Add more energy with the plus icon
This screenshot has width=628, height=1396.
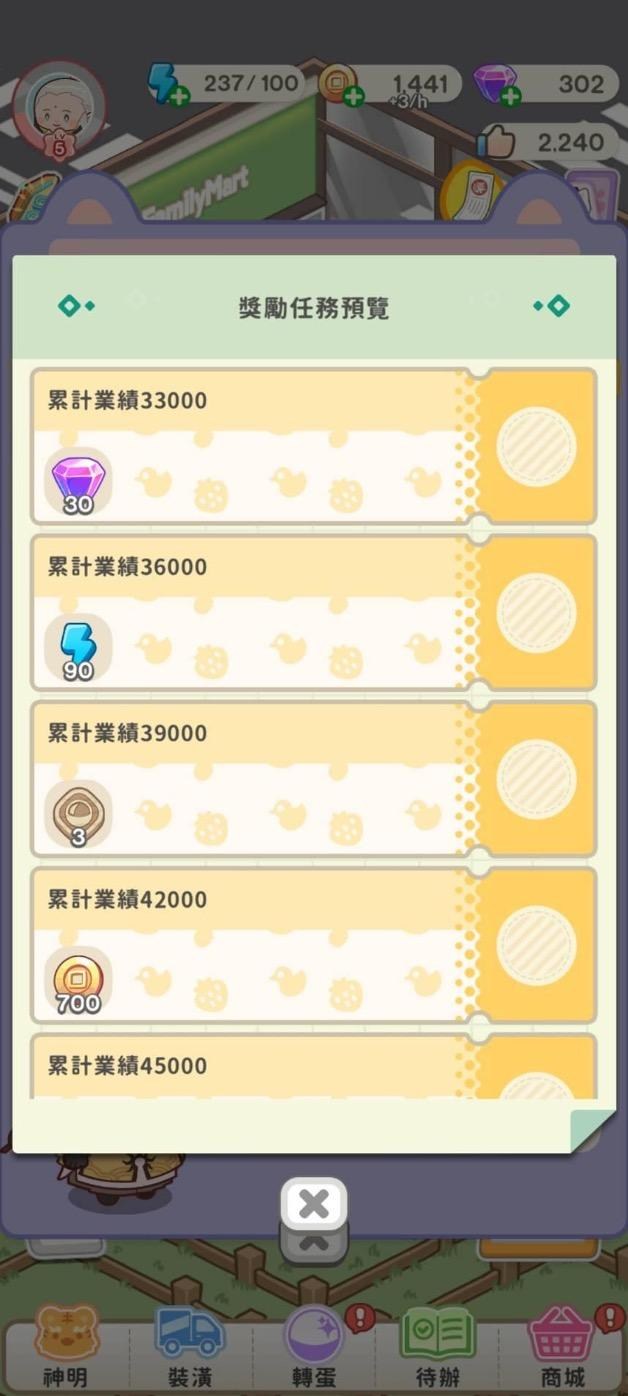[180, 97]
